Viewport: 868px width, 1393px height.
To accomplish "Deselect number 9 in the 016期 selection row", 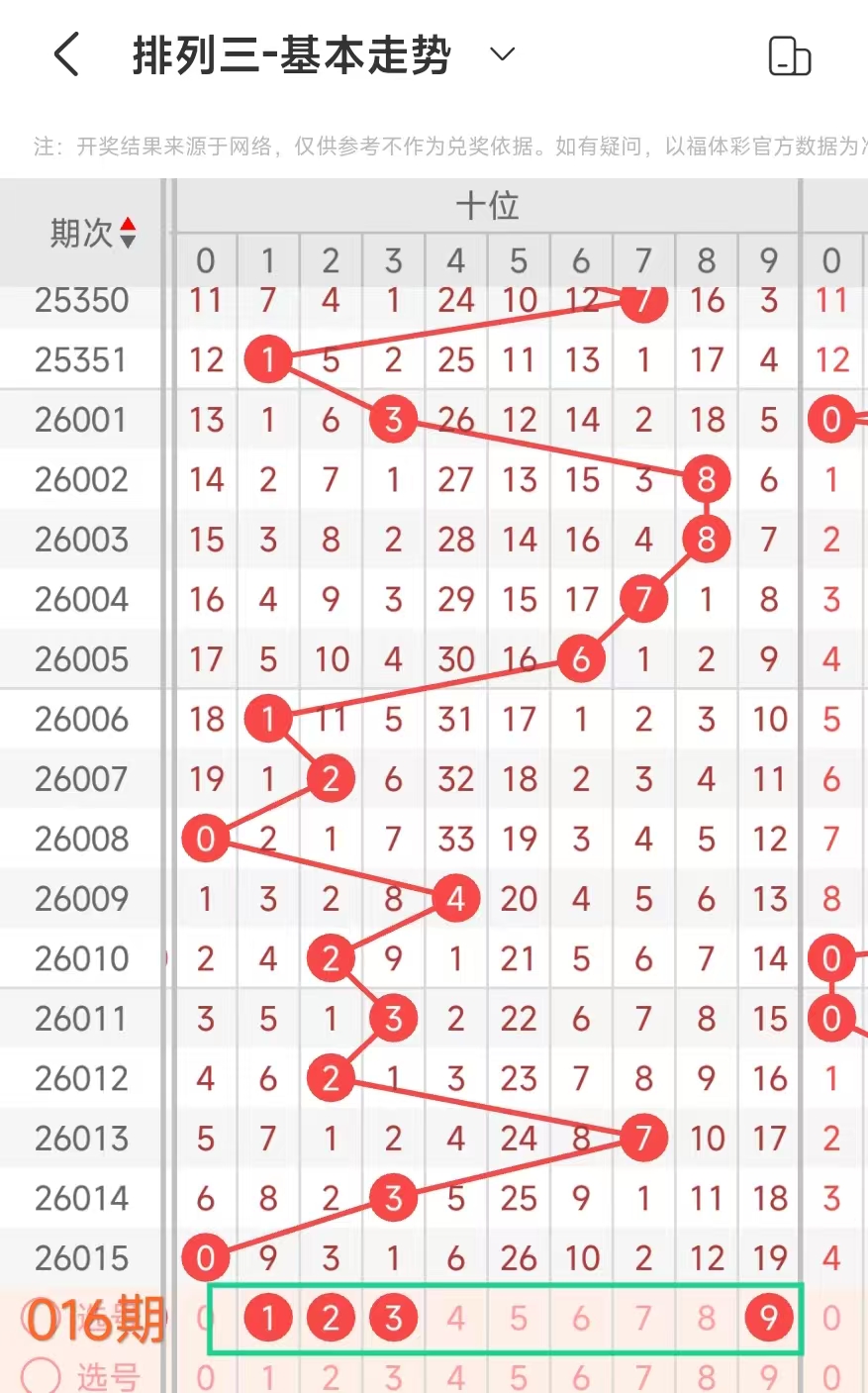I will (768, 1318).
